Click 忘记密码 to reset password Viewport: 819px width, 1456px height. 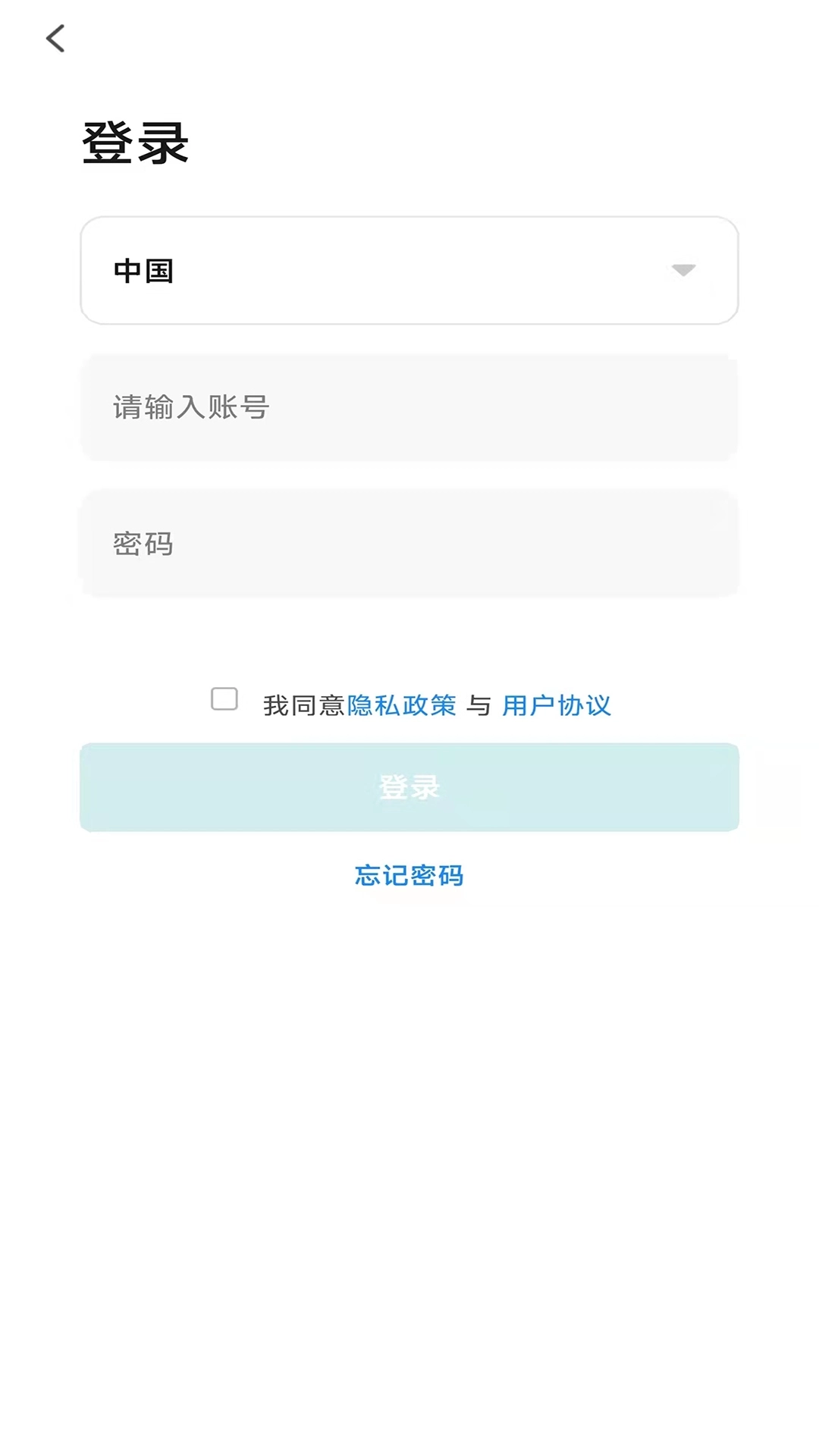pyautogui.click(x=409, y=876)
